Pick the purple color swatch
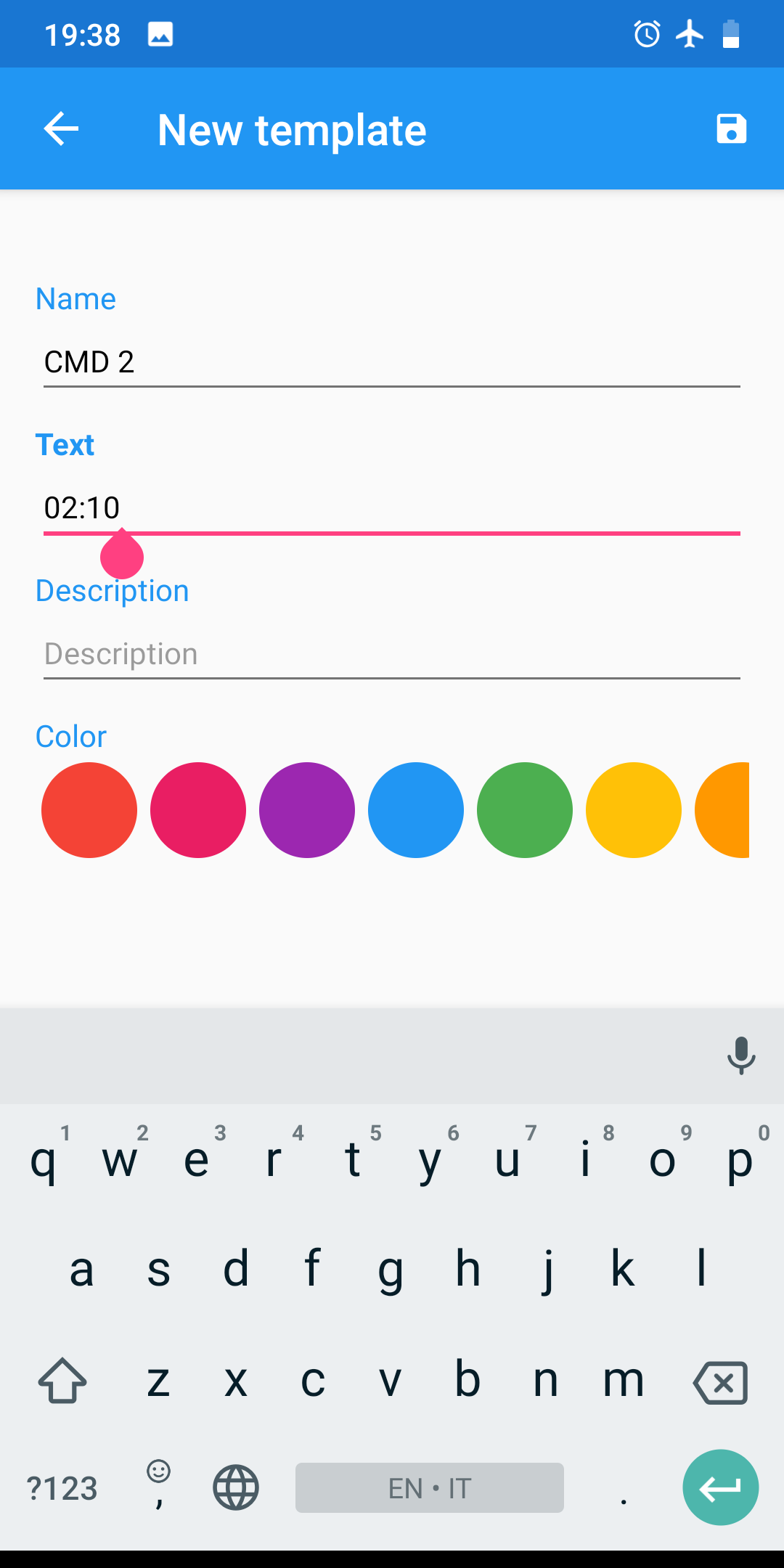The image size is (784, 1568). (x=307, y=810)
